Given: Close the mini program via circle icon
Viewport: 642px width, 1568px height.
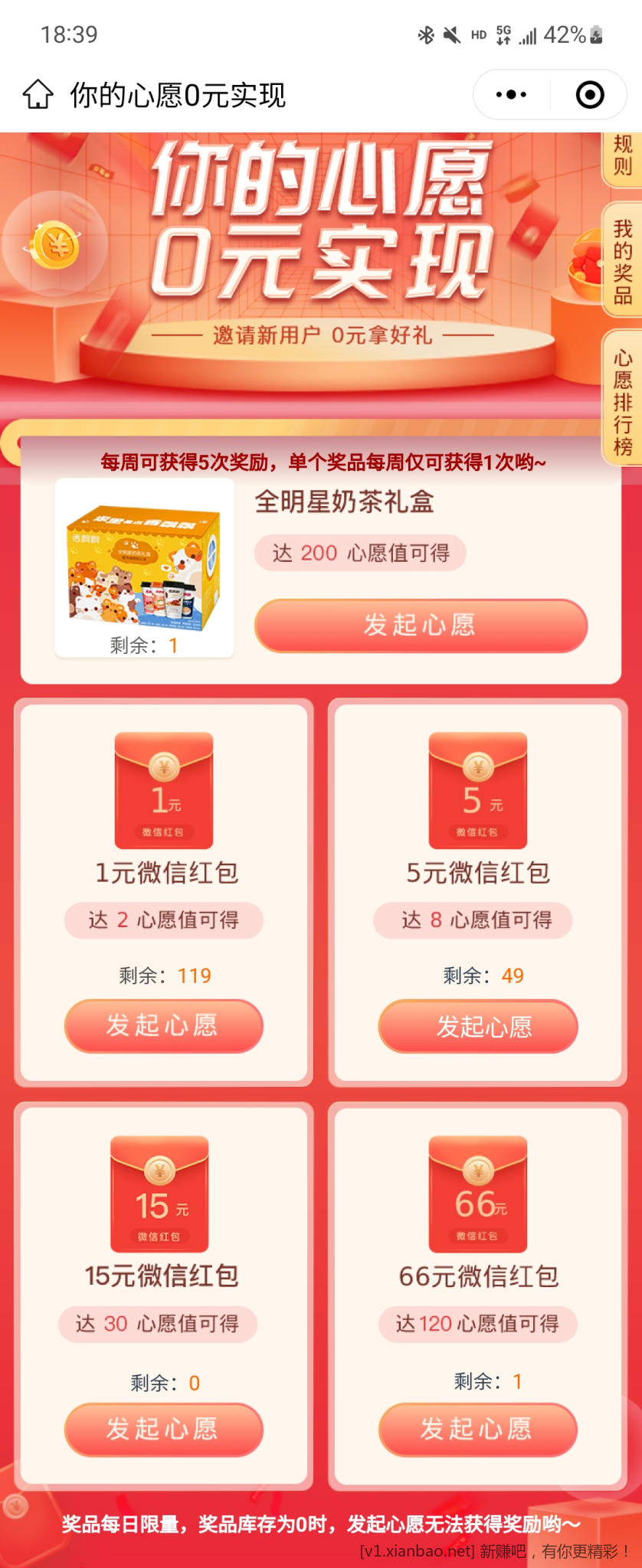Looking at the screenshot, I should click(589, 95).
